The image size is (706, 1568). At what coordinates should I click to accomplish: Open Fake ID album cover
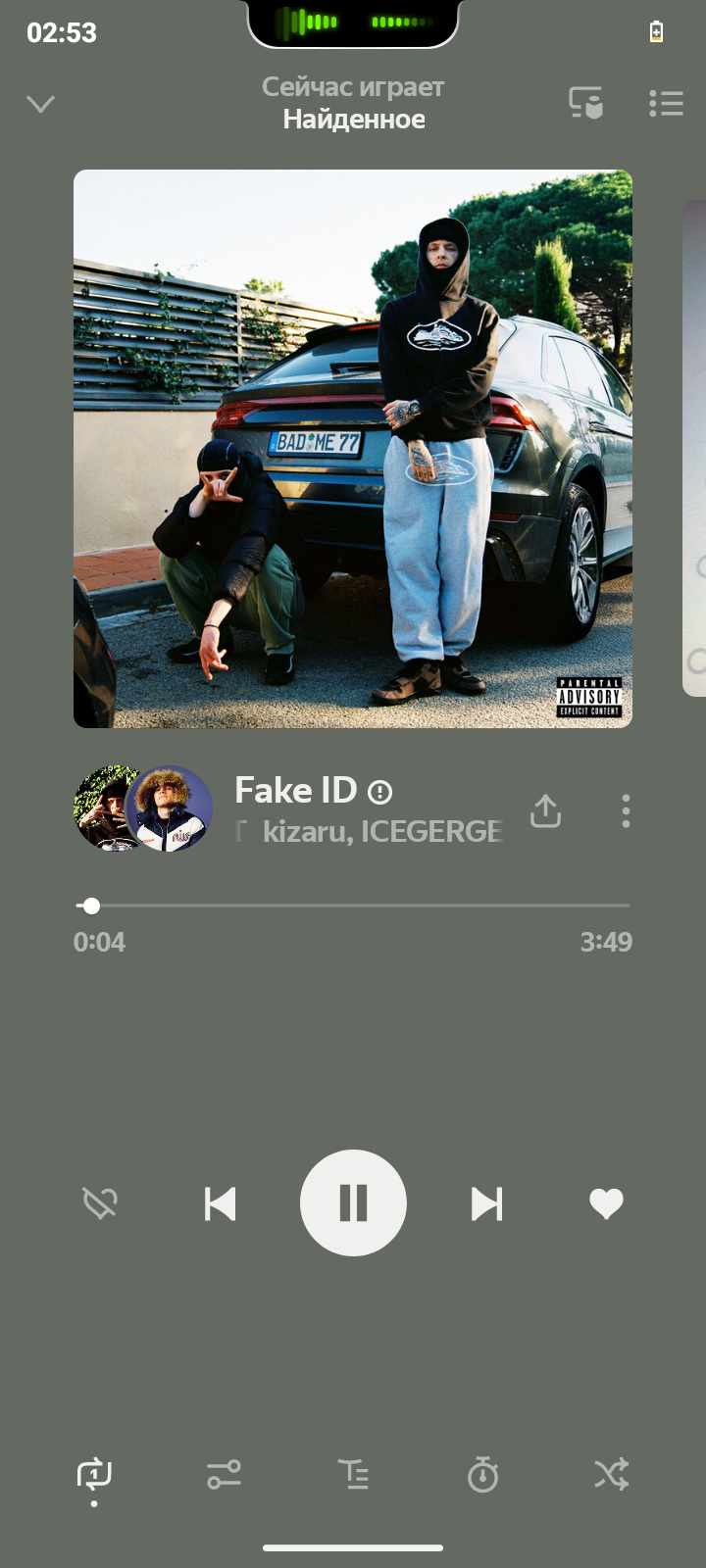click(x=353, y=449)
